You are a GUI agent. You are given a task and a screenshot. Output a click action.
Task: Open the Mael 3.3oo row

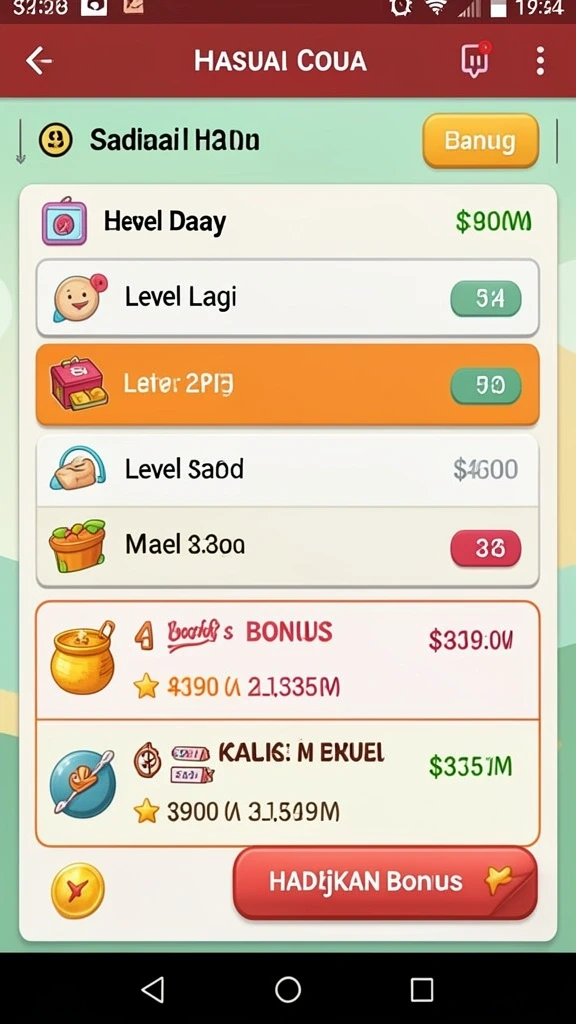tap(287, 547)
